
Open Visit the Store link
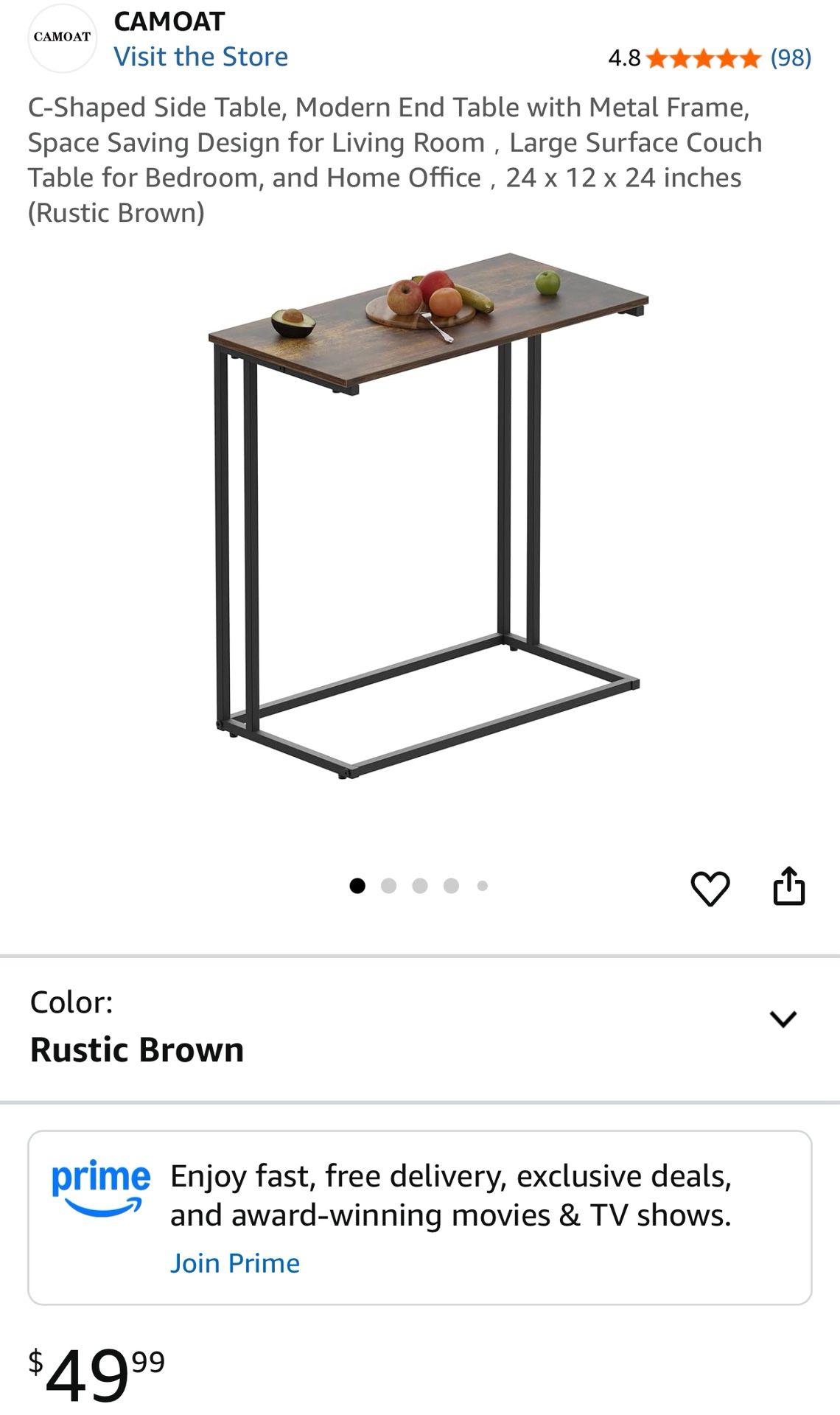[200, 57]
